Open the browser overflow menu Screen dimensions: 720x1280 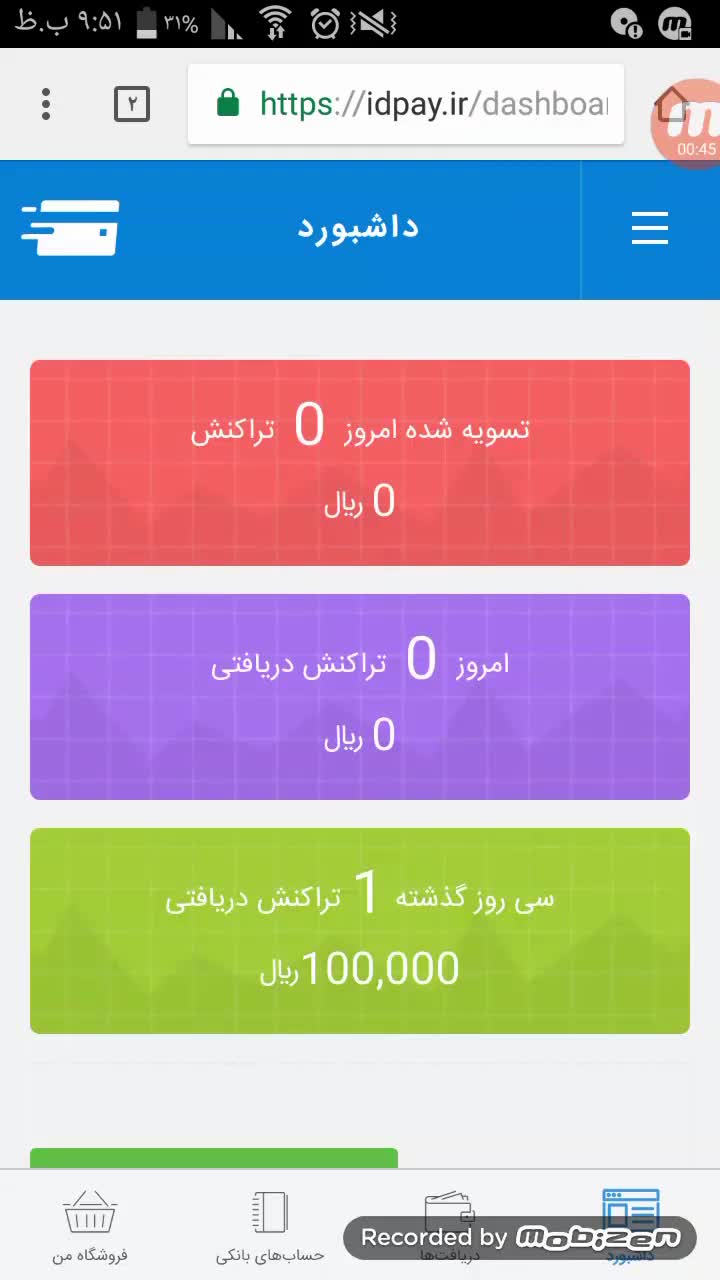[x=46, y=104]
